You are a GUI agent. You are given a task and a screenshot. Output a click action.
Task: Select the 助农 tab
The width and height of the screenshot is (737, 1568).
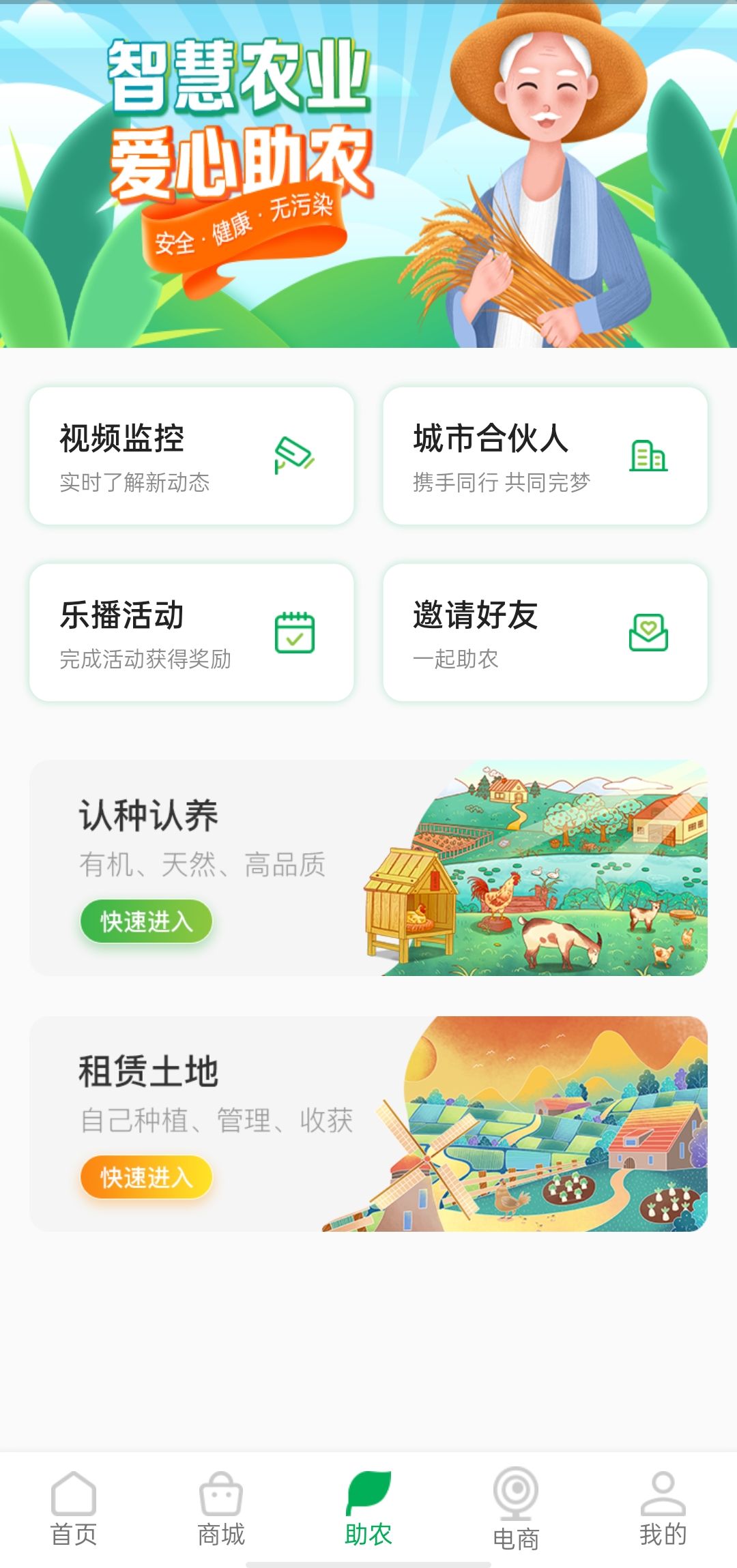(x=369, y=1509)
